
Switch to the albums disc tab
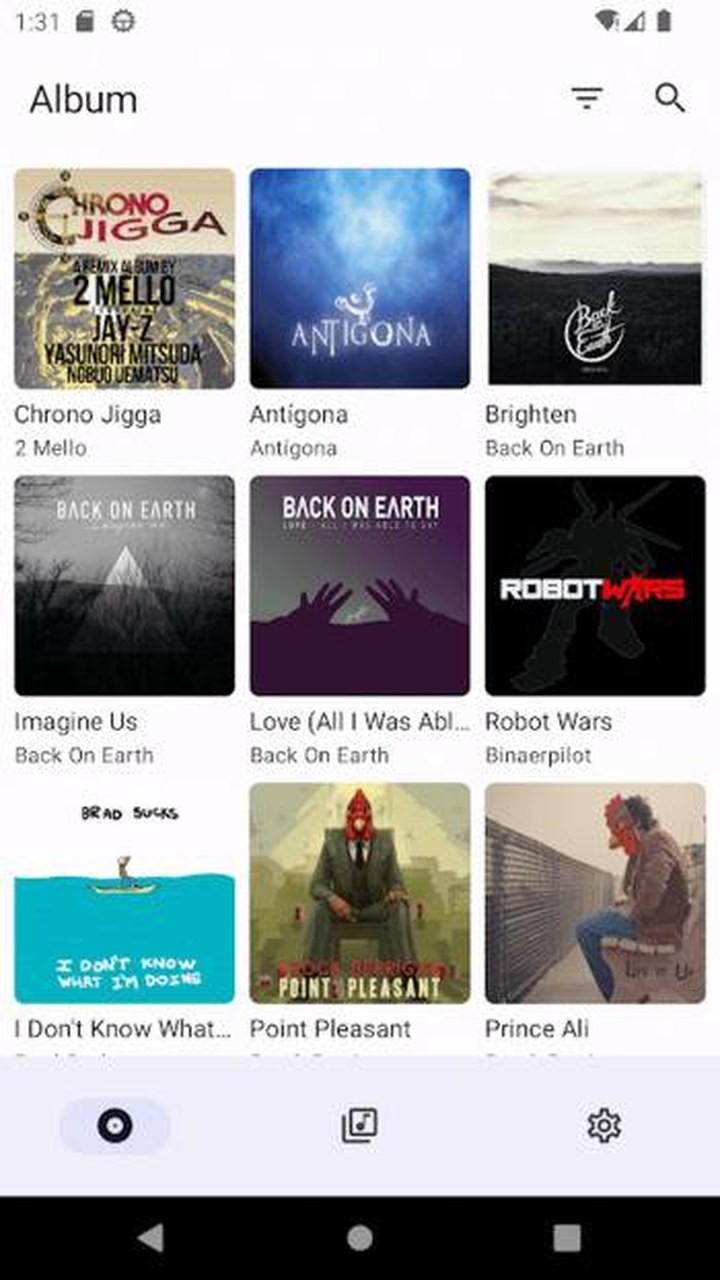pyautogui.click(x=115, y=1126)
